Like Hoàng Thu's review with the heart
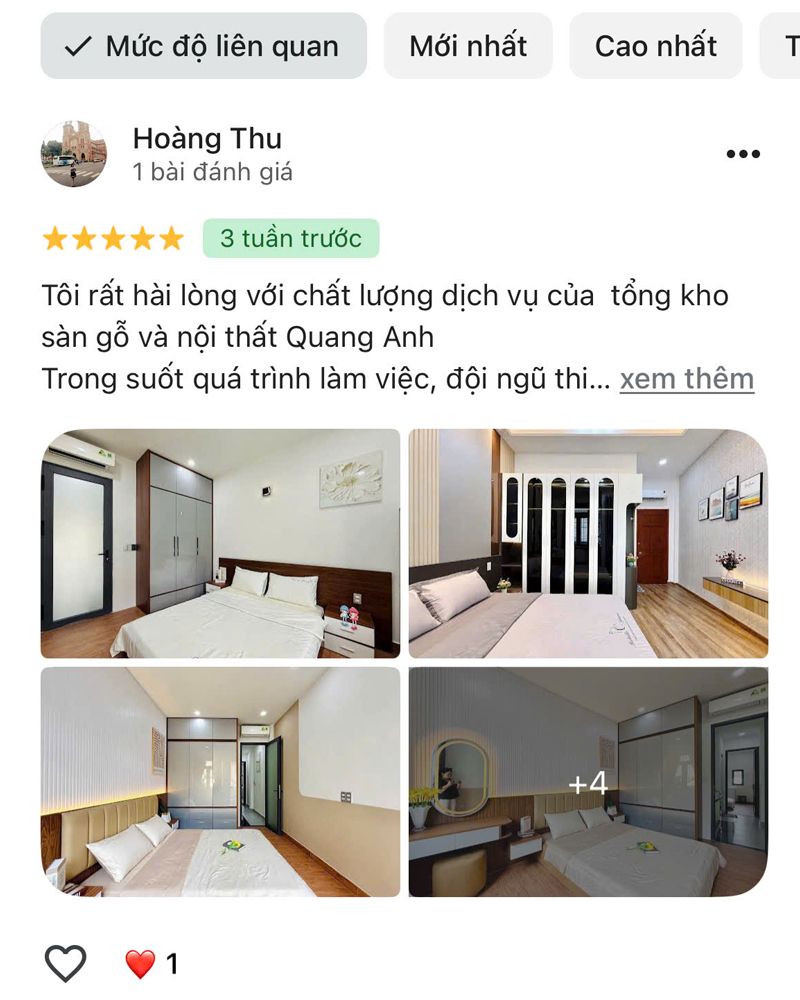The height and width of the screenshot is (1000, 800). point(66,963)
